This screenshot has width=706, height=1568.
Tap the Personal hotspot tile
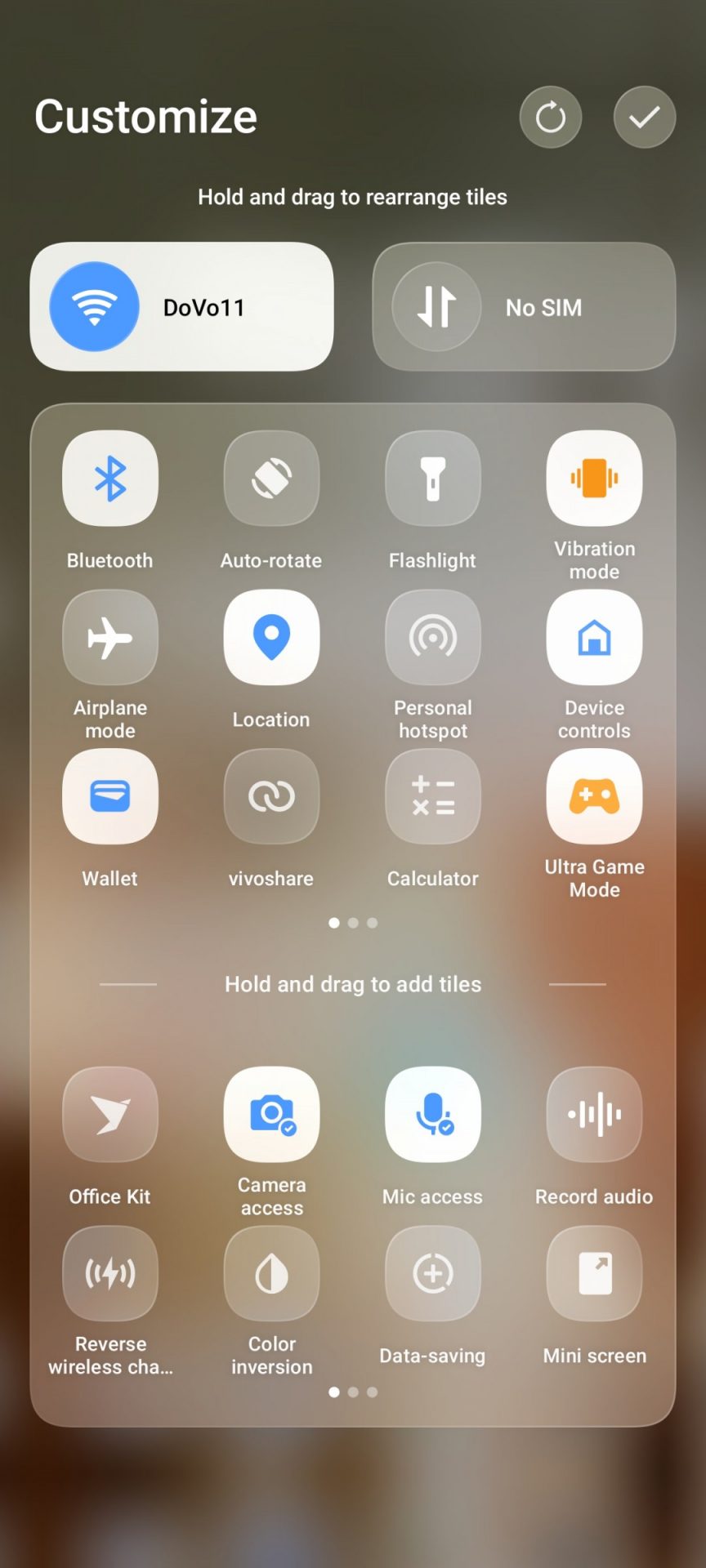432,637
